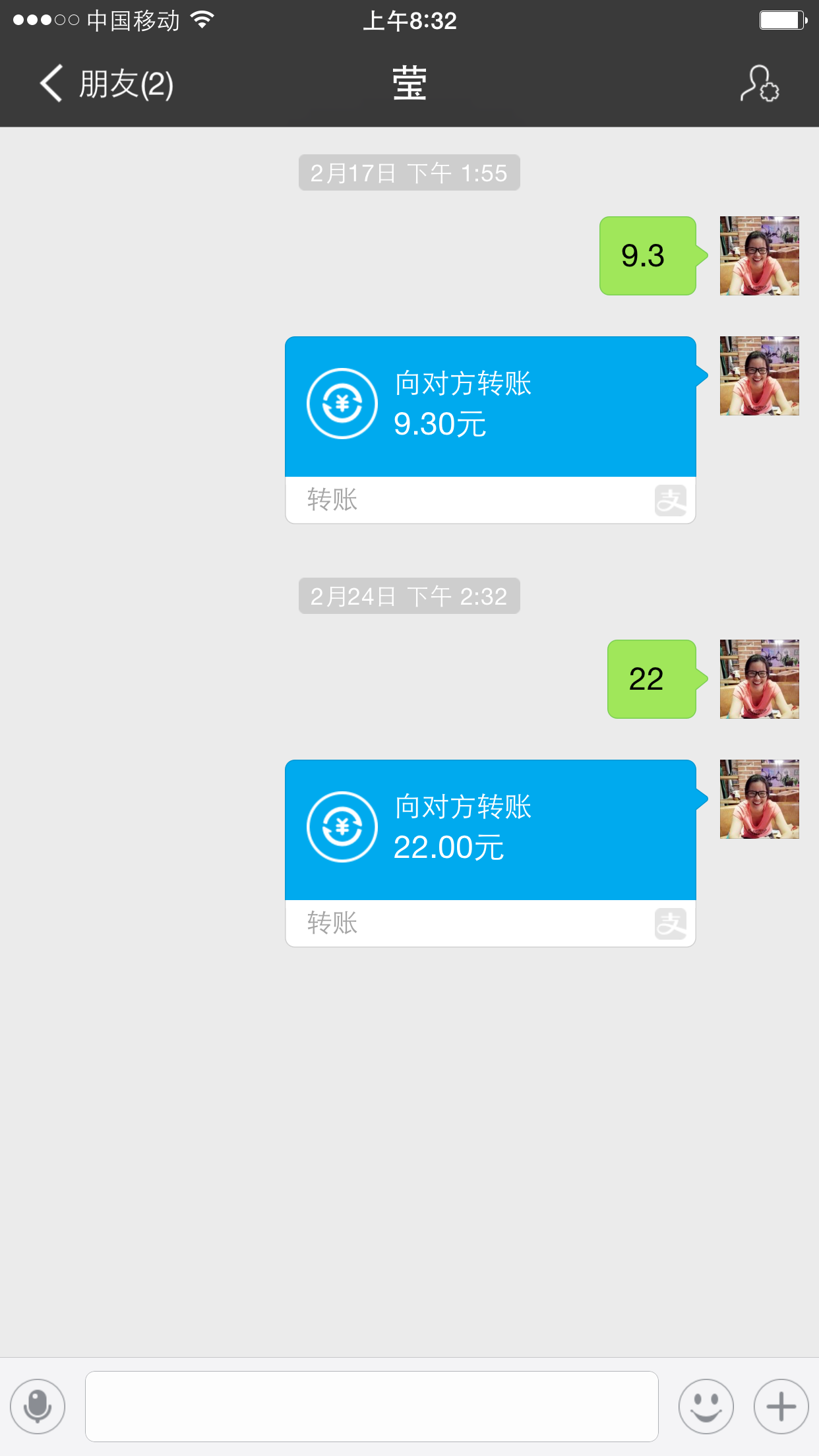Open the emoji picker

click(706, 1407)
